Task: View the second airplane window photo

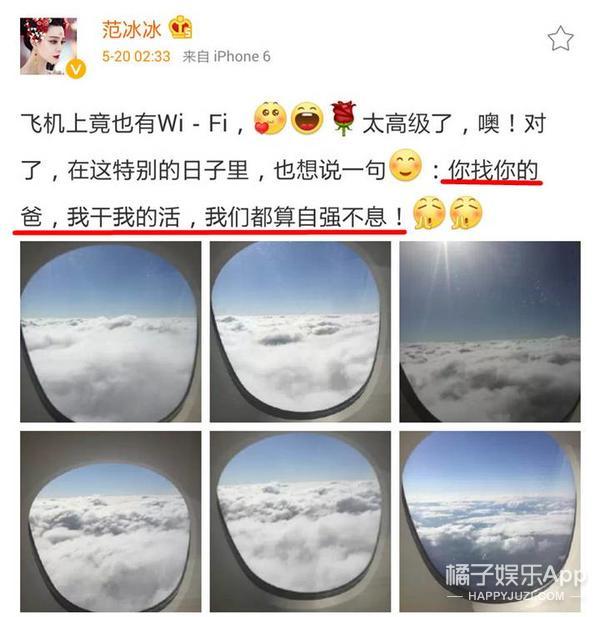Action: [300, 331]
